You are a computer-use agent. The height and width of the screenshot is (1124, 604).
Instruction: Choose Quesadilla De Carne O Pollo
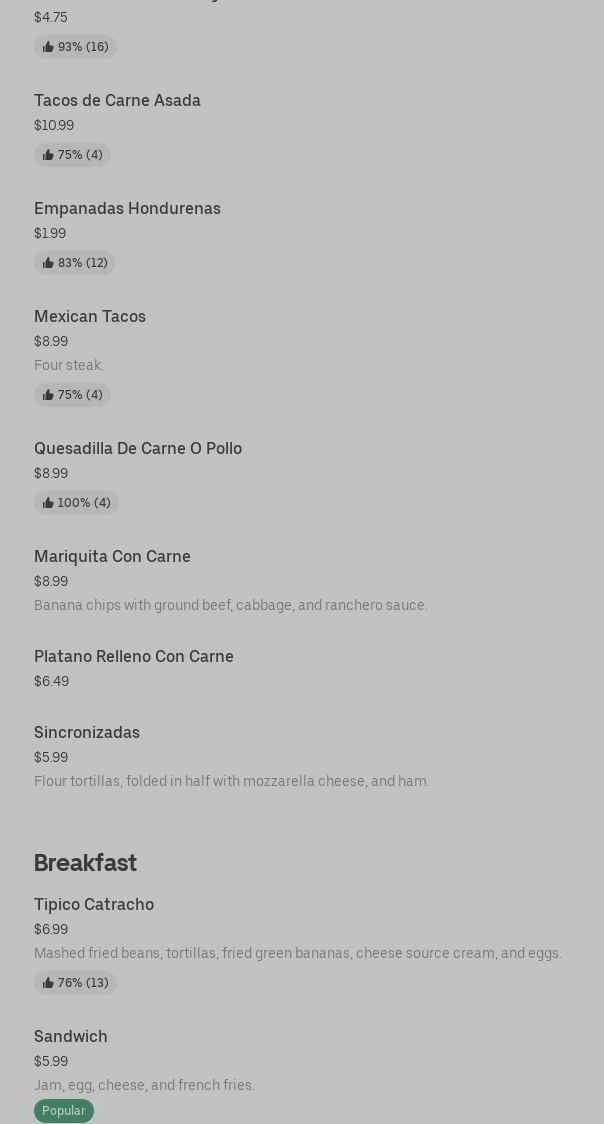(138, 449)
